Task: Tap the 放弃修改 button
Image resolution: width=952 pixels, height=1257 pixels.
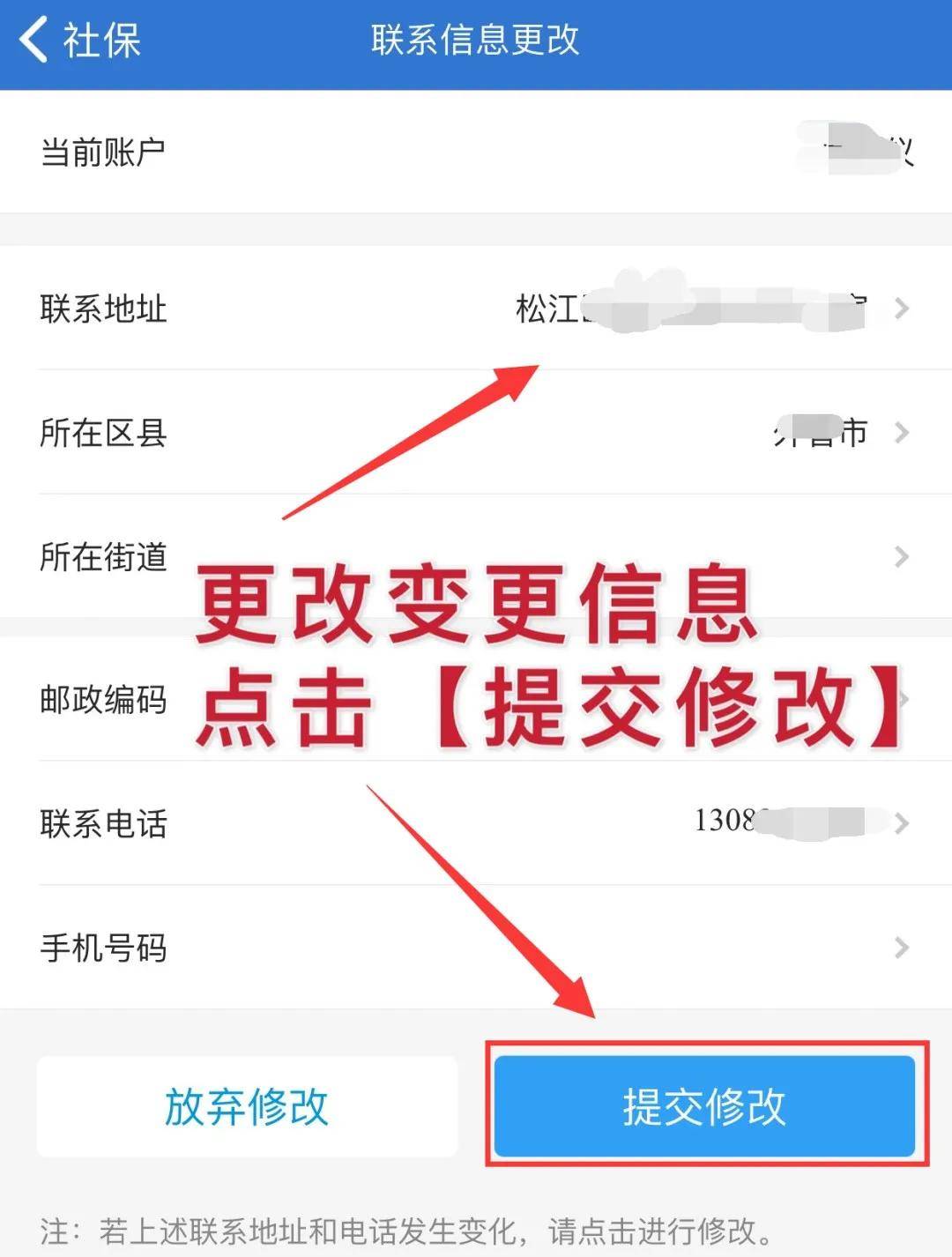Action: 247,1107
